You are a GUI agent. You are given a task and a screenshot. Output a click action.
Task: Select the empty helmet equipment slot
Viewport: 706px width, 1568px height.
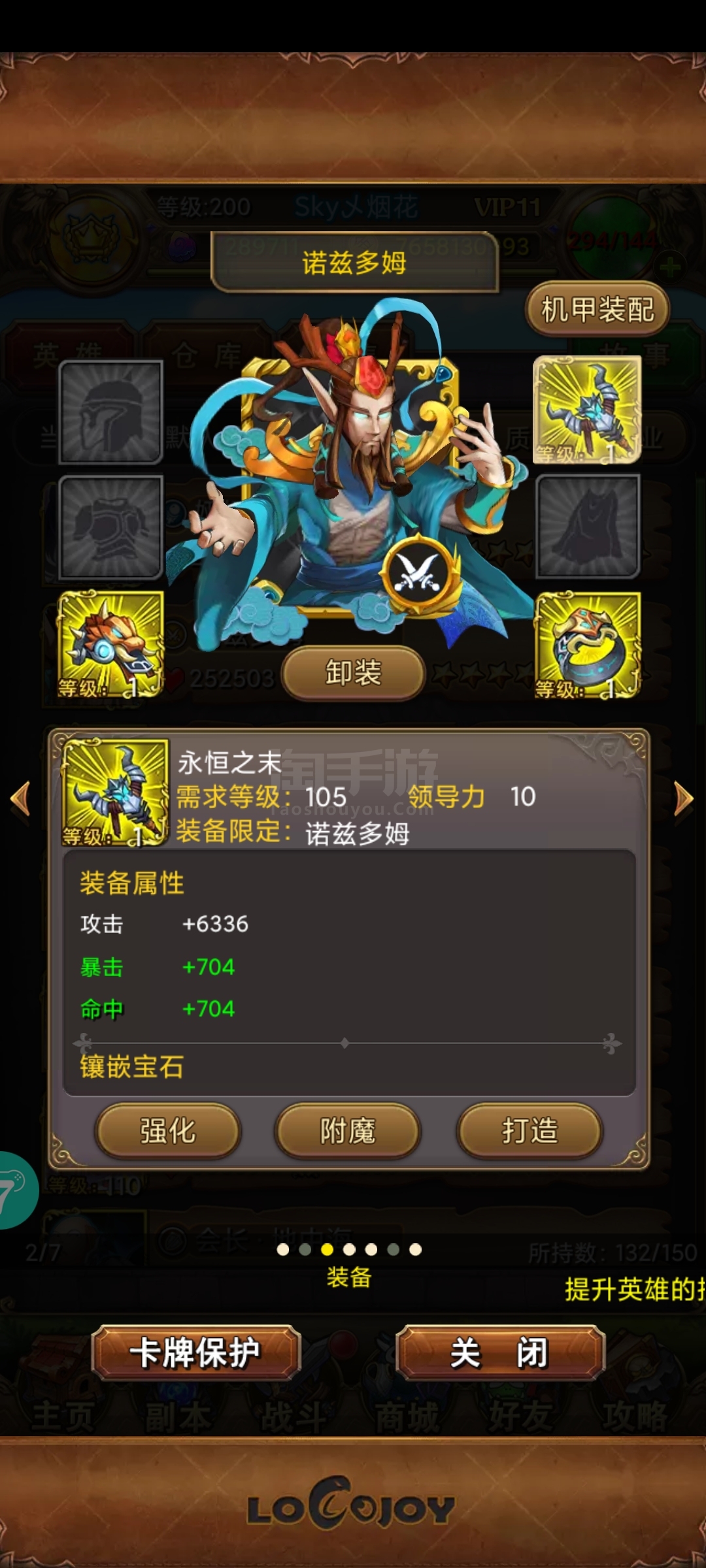pyautogui.click(x=111, y=412)
